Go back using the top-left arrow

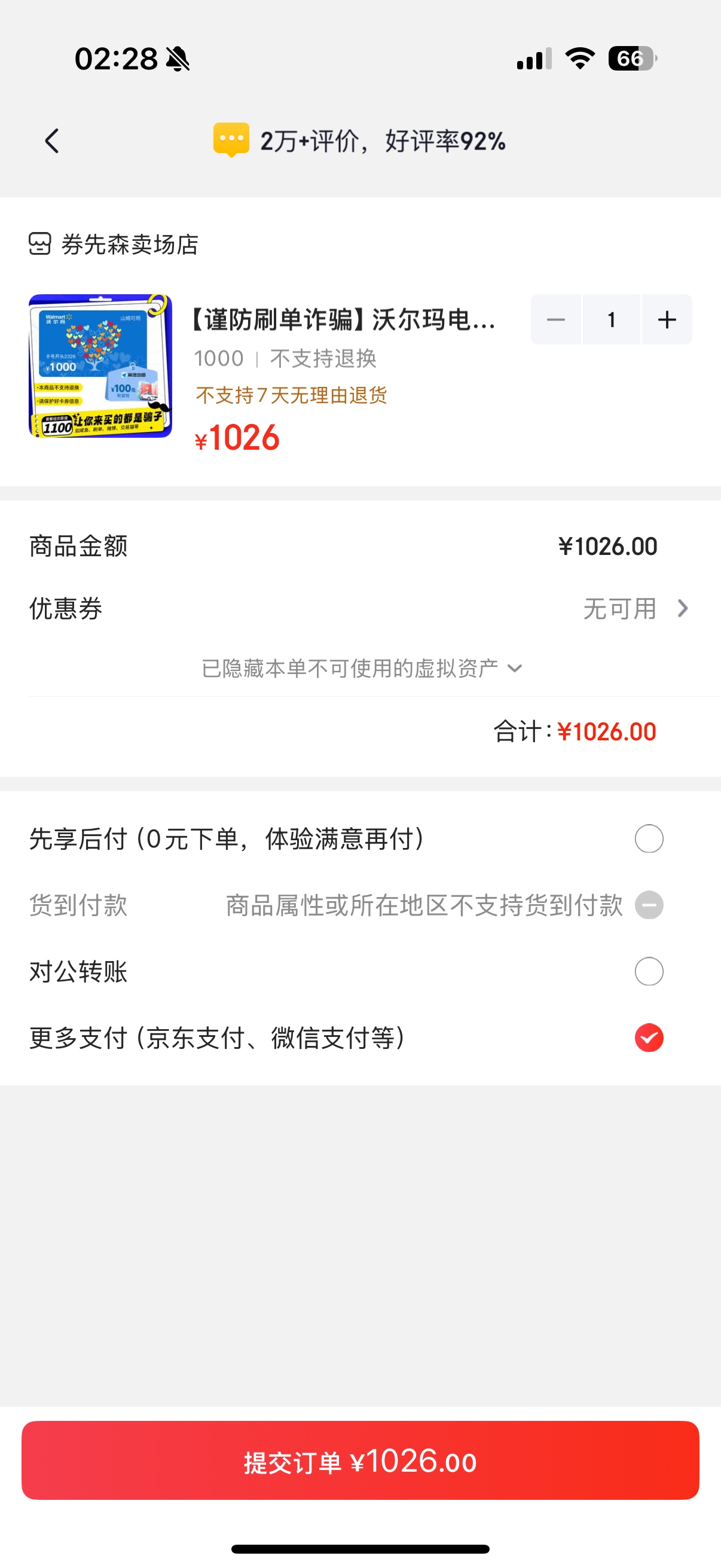pos(53,141)
